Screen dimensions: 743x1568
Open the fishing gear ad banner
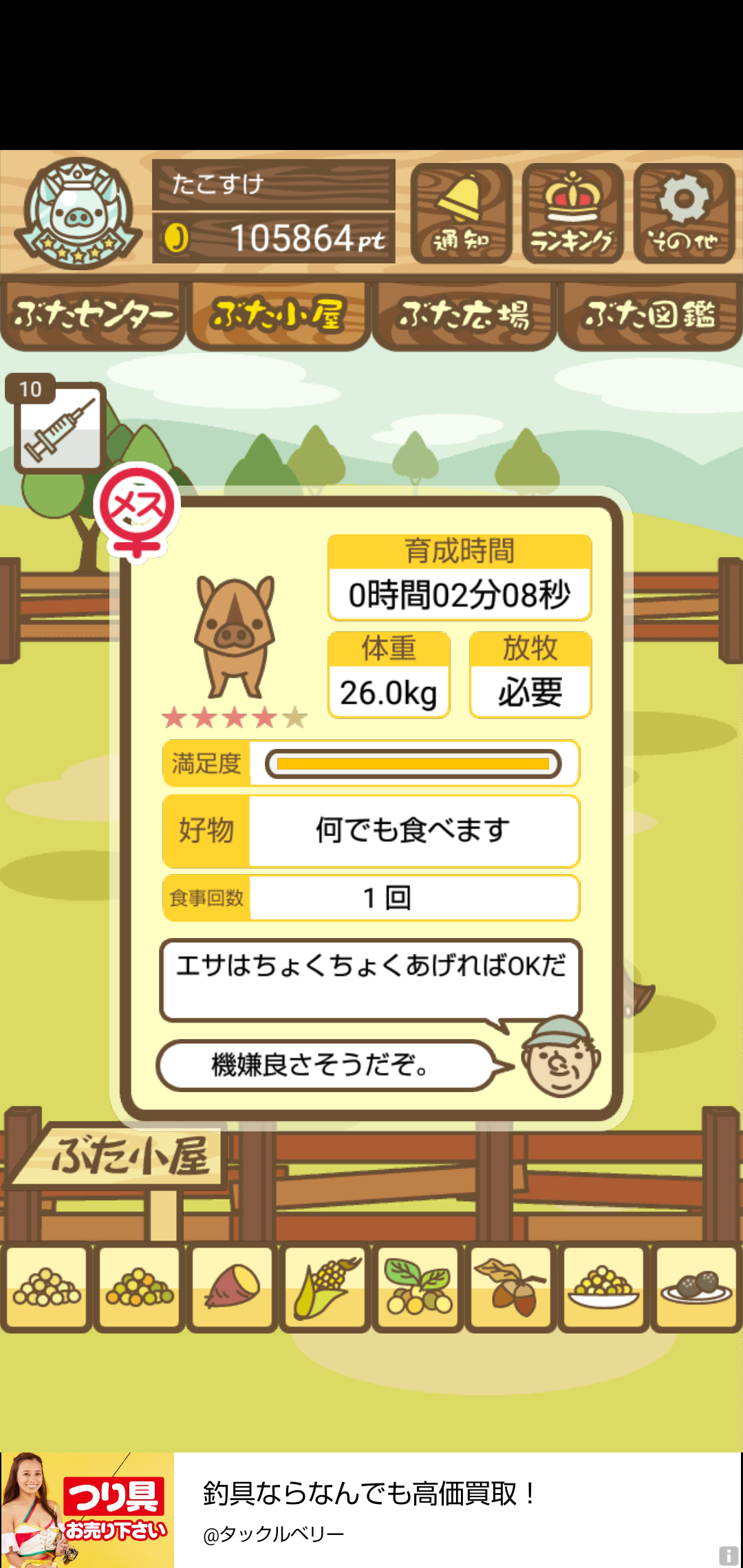click(x=371, y=1510)
